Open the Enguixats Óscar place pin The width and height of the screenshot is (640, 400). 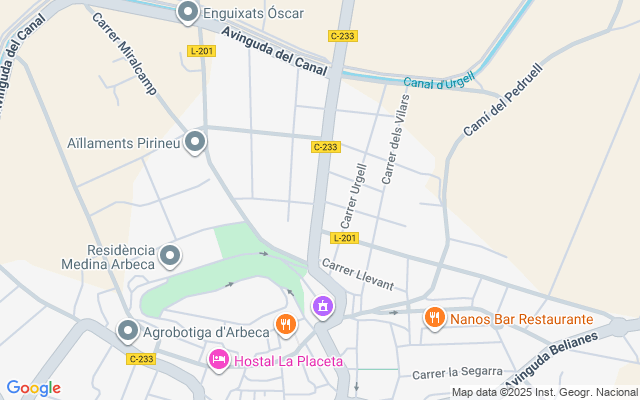coord(188,13)
